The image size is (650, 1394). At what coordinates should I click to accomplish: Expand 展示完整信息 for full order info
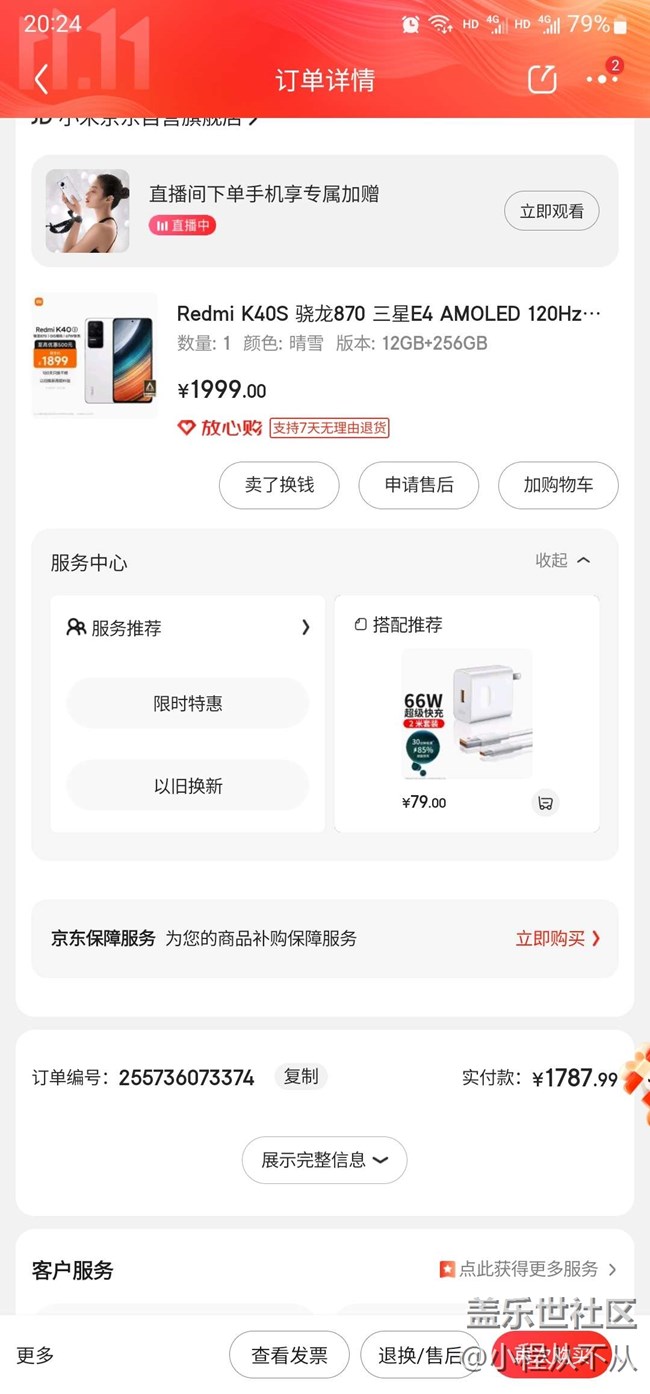click(324, 1160)
